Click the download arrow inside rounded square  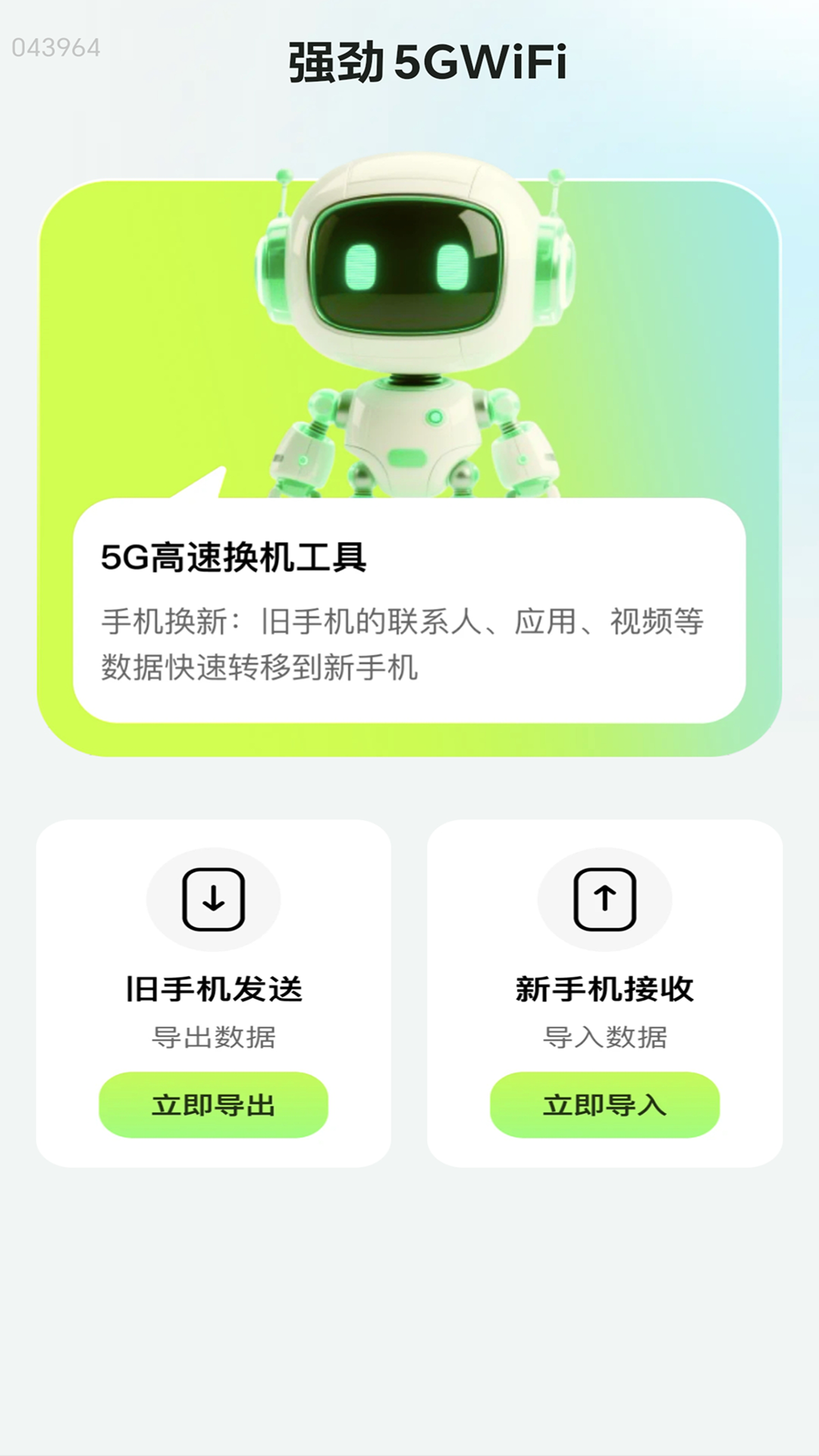[213, 901]
